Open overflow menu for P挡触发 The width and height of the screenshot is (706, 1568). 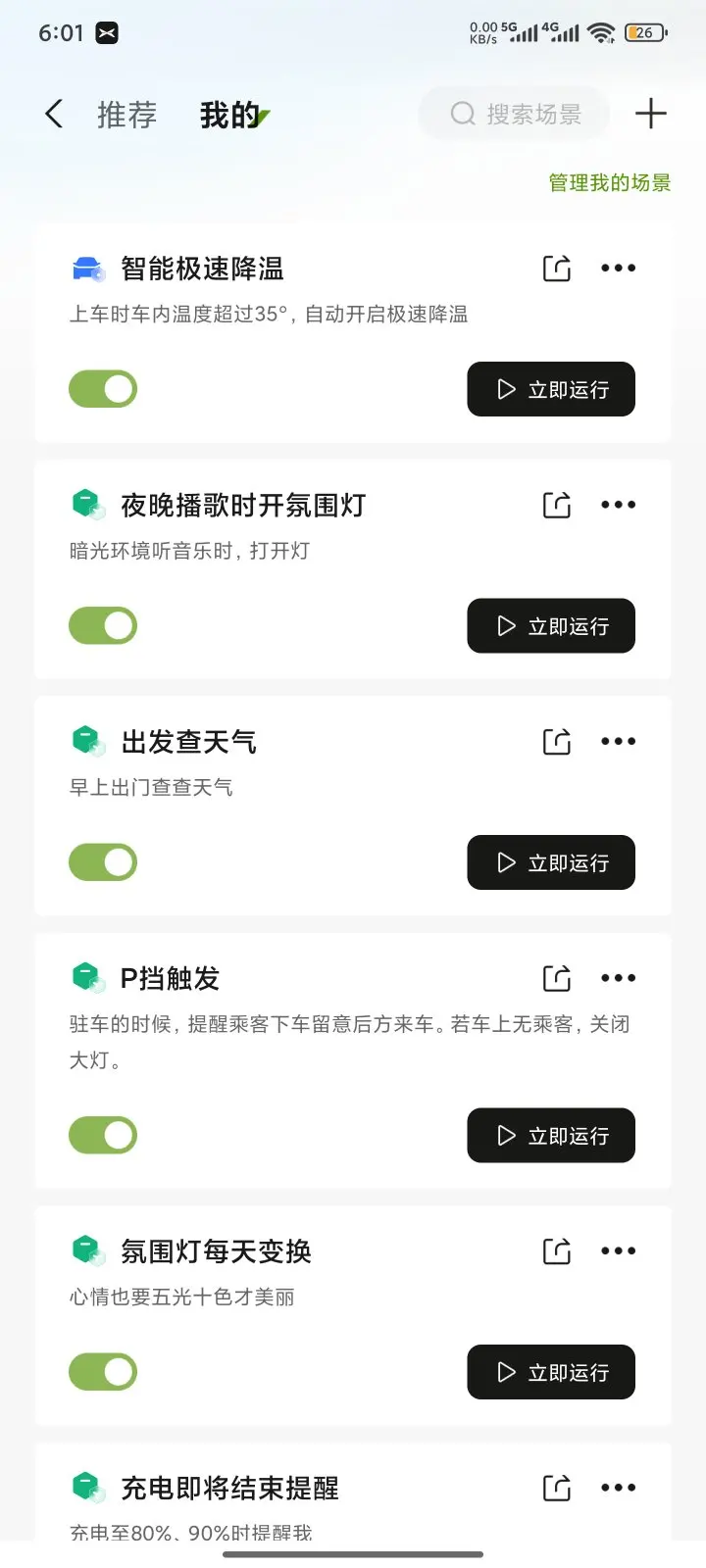pos(618,978)
